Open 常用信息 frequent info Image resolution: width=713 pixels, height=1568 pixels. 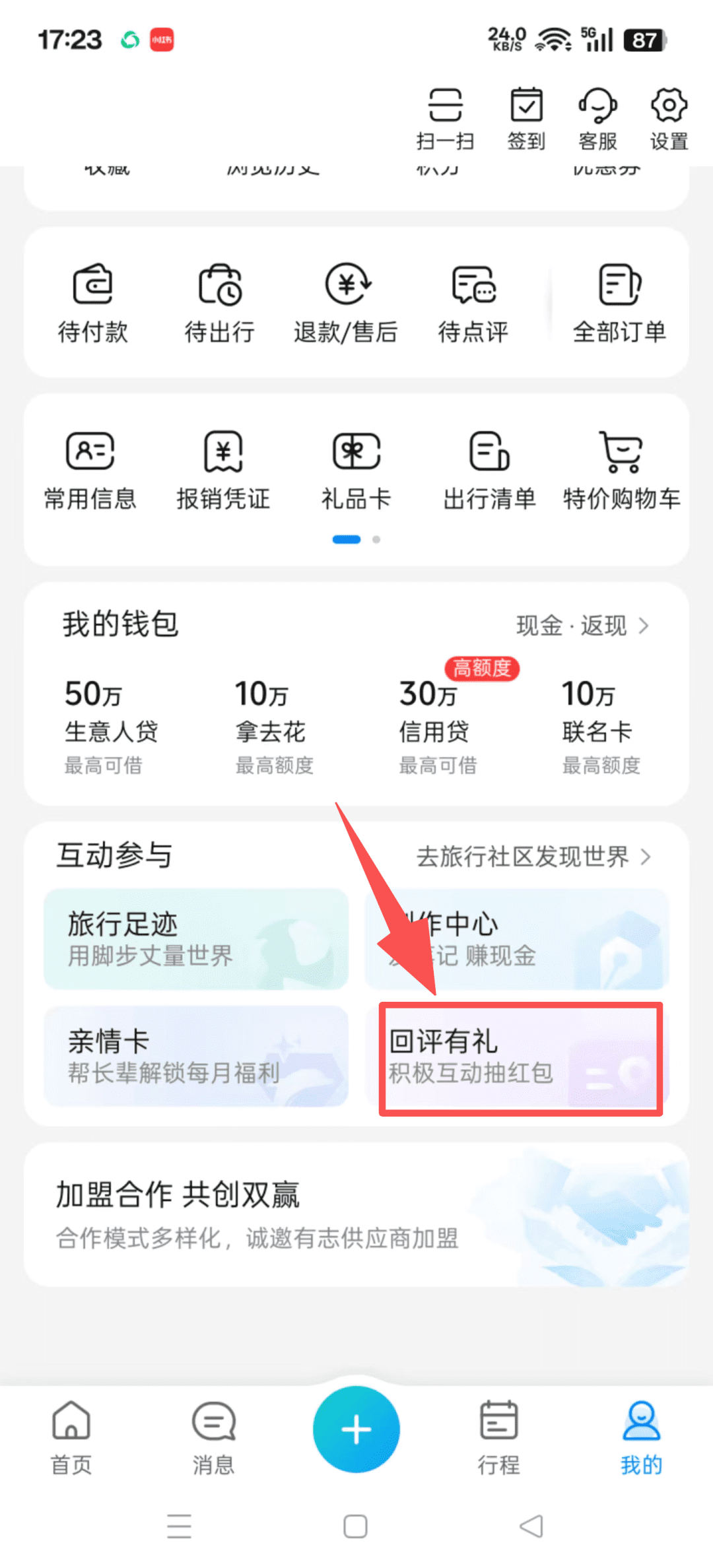[x=90, y=470]
